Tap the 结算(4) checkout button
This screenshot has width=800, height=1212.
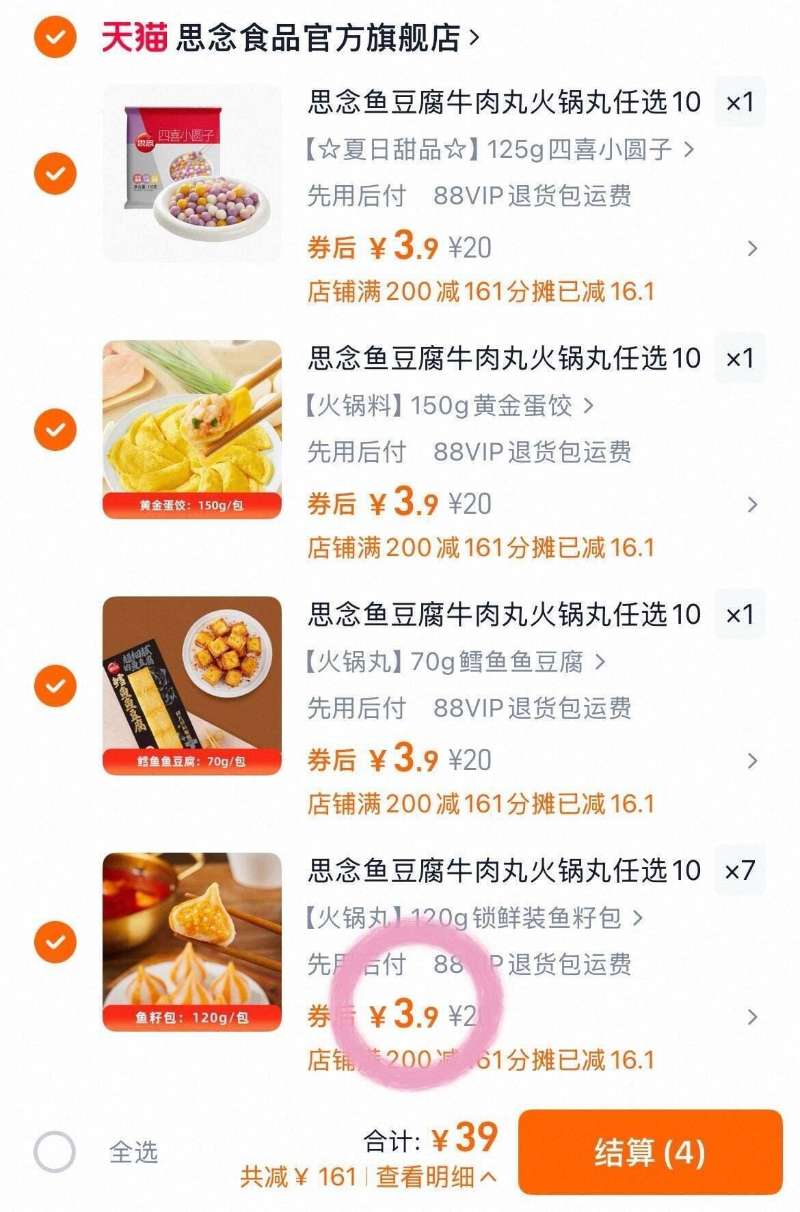(x=650, y=1150)
